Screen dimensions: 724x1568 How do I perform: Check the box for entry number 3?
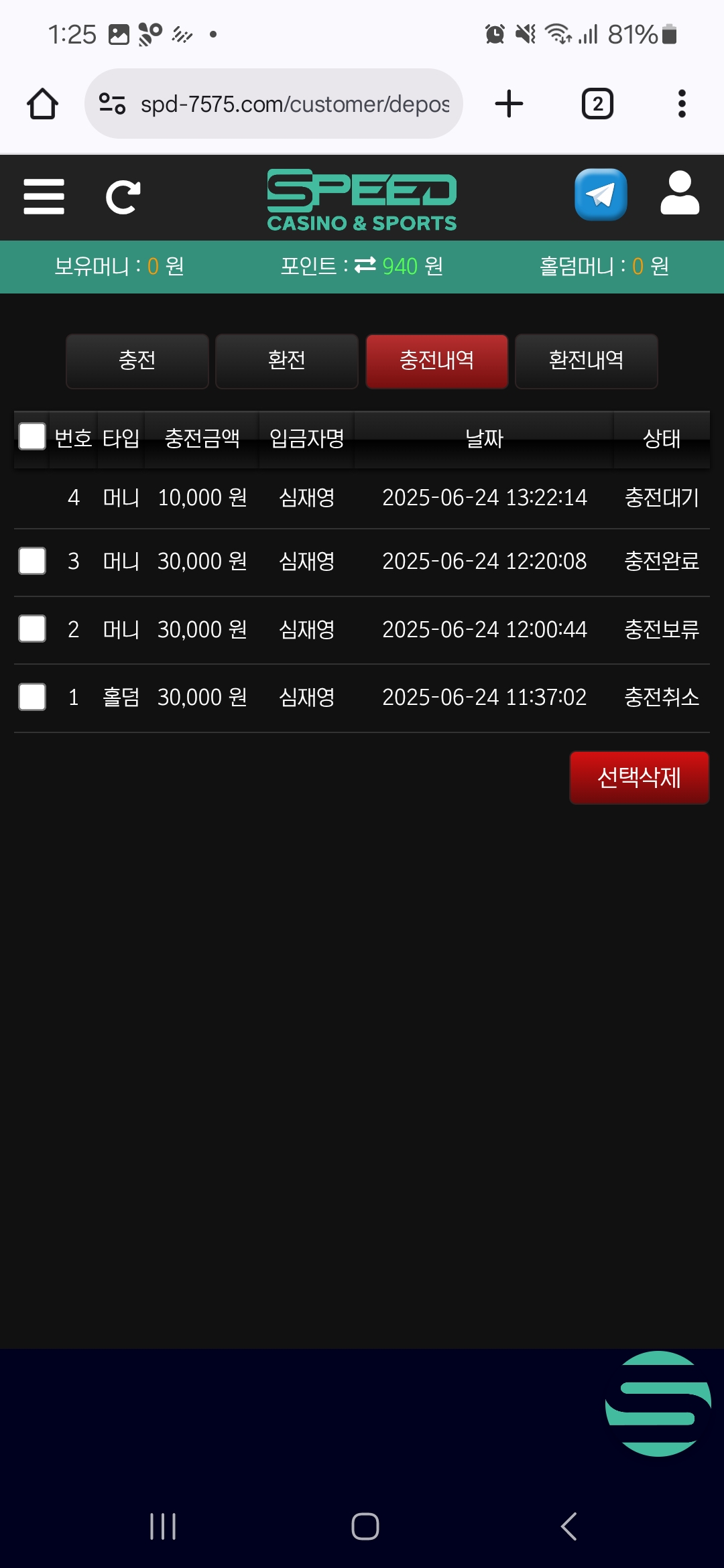pyautogui.click(x=32, y=561)
